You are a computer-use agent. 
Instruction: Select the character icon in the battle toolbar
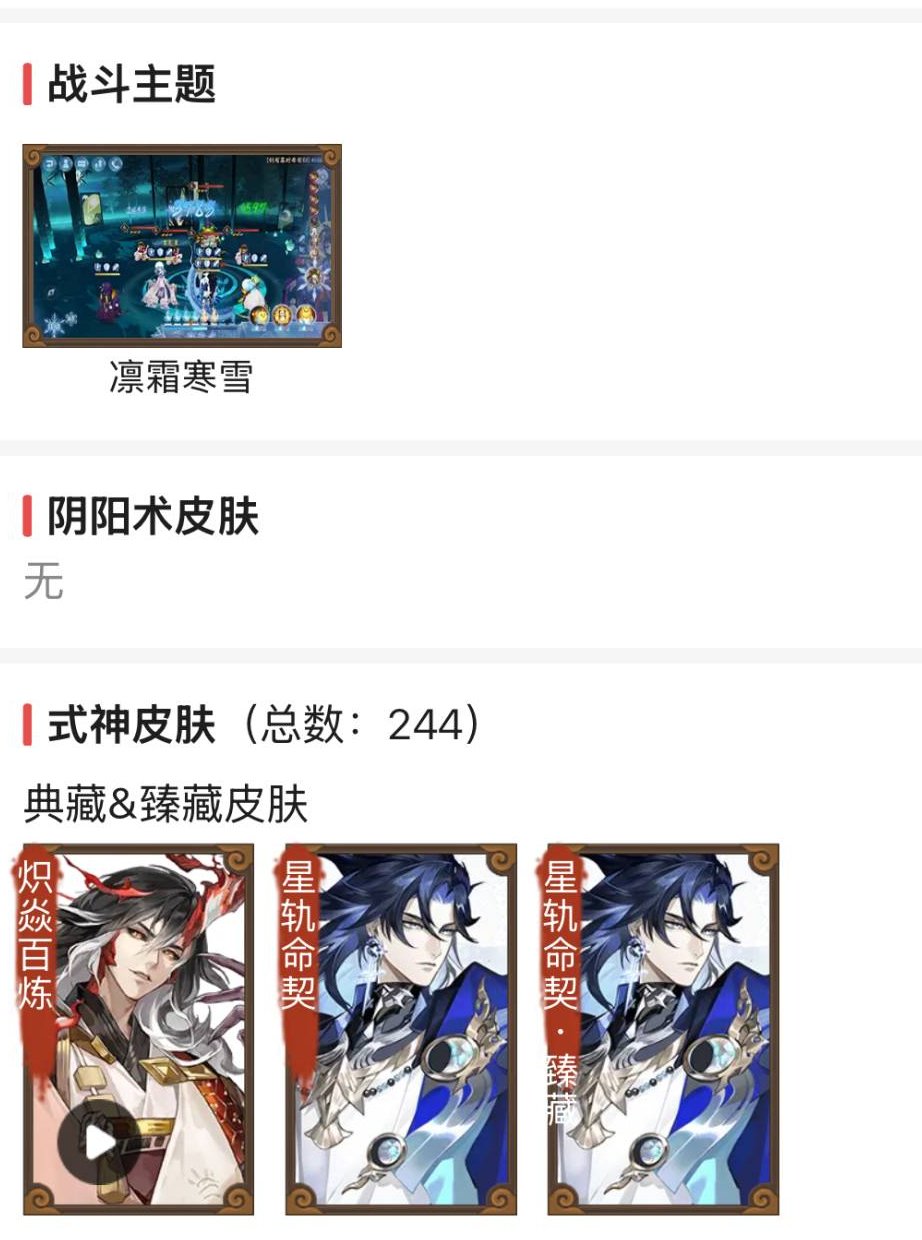click(x=66, y=163)
